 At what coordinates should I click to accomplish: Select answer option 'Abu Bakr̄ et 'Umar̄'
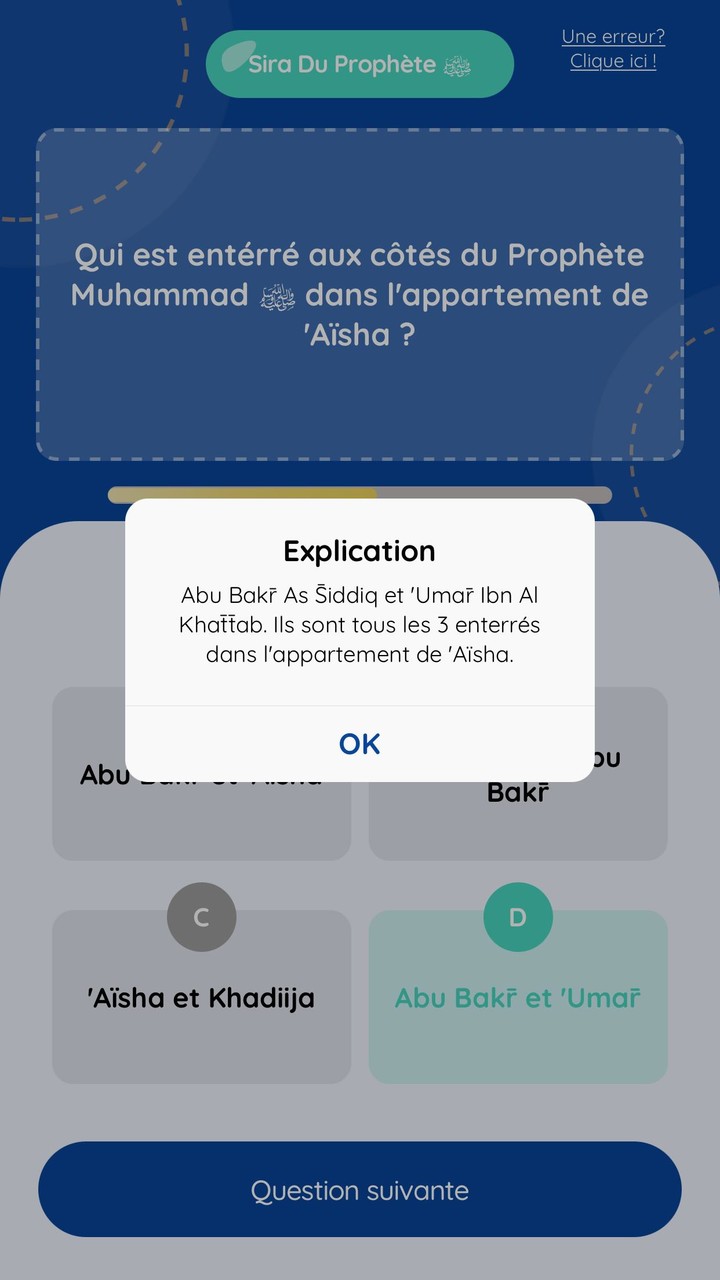tap(517, 996)
